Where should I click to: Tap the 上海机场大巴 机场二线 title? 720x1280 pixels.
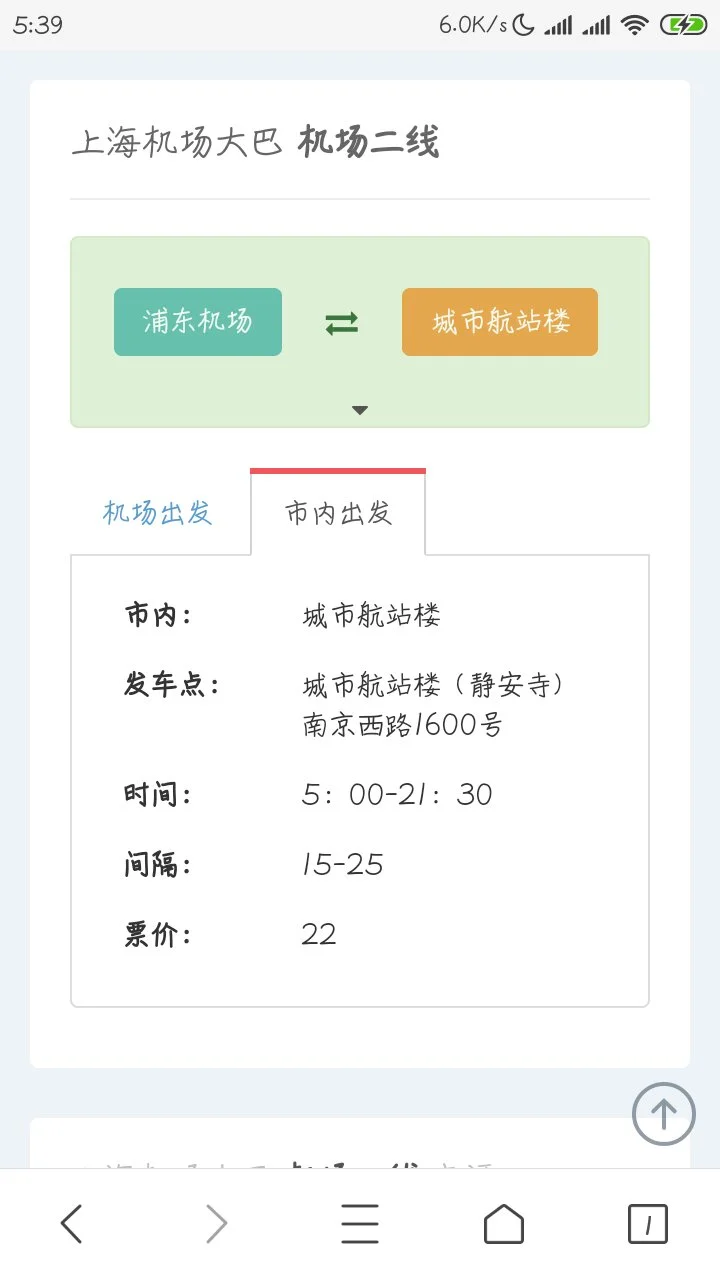[258, 143]
